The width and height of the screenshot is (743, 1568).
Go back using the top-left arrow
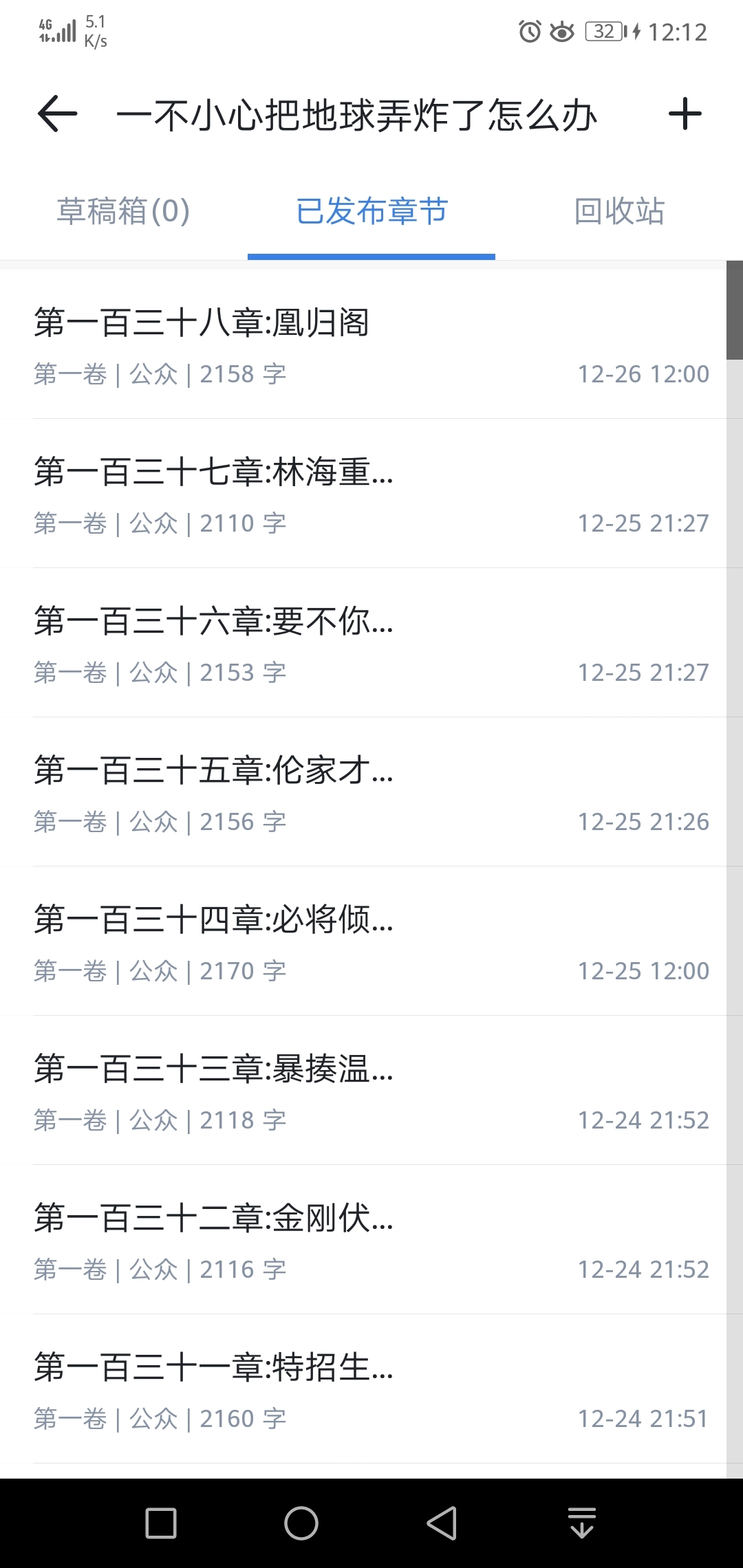tap(57, 114)
